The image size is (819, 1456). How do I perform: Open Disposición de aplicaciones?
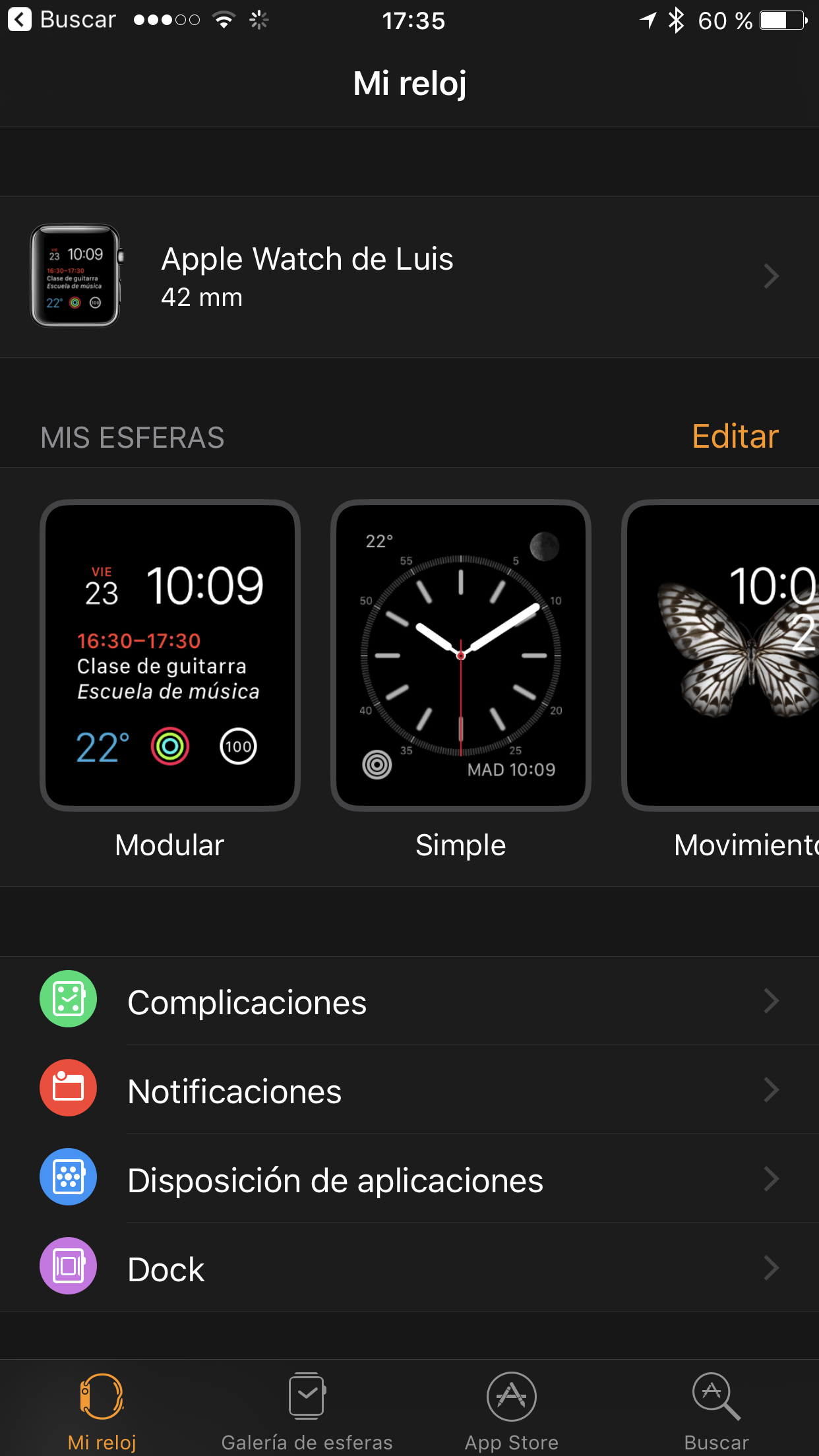click(x=409, y=1180)
